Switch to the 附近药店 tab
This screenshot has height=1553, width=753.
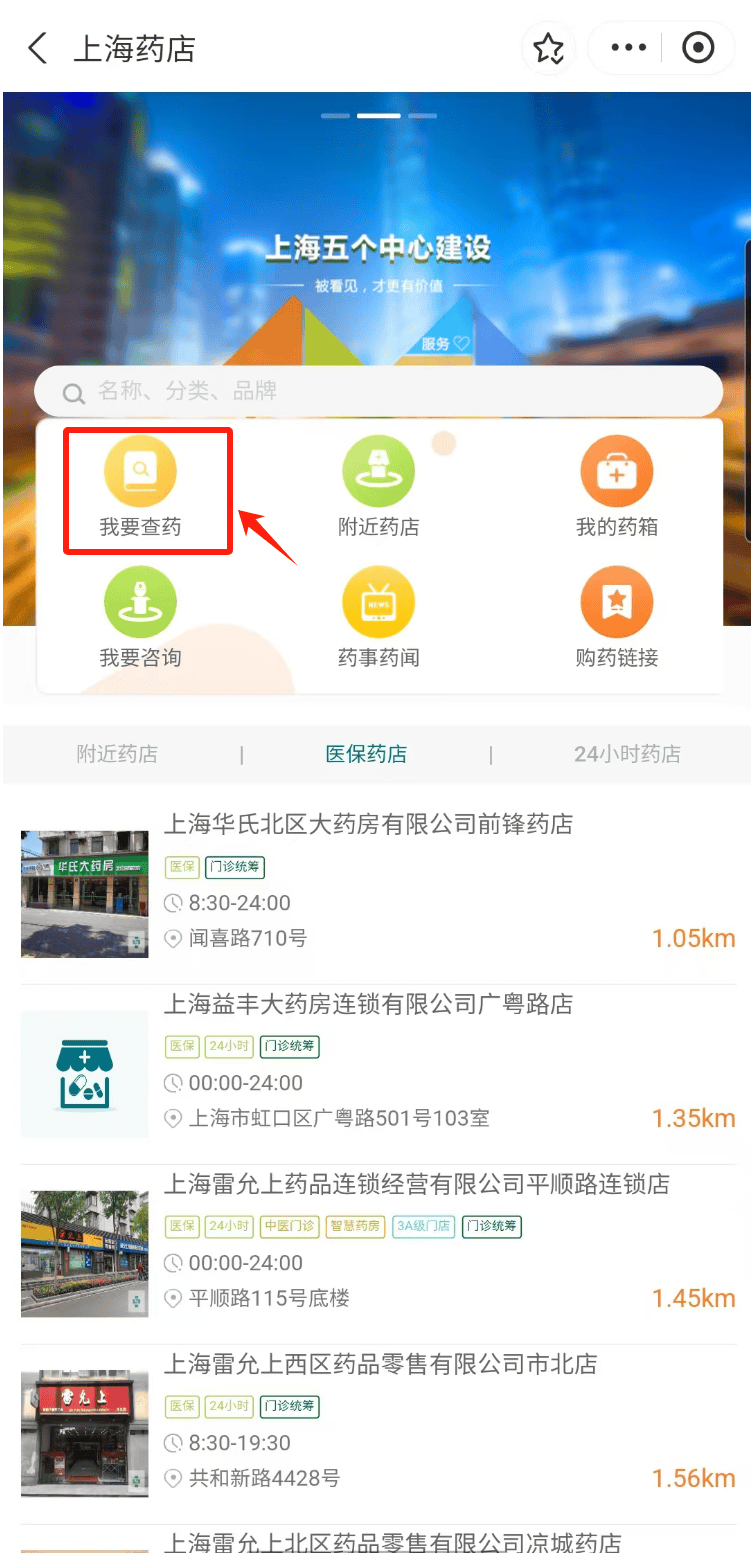117,754
